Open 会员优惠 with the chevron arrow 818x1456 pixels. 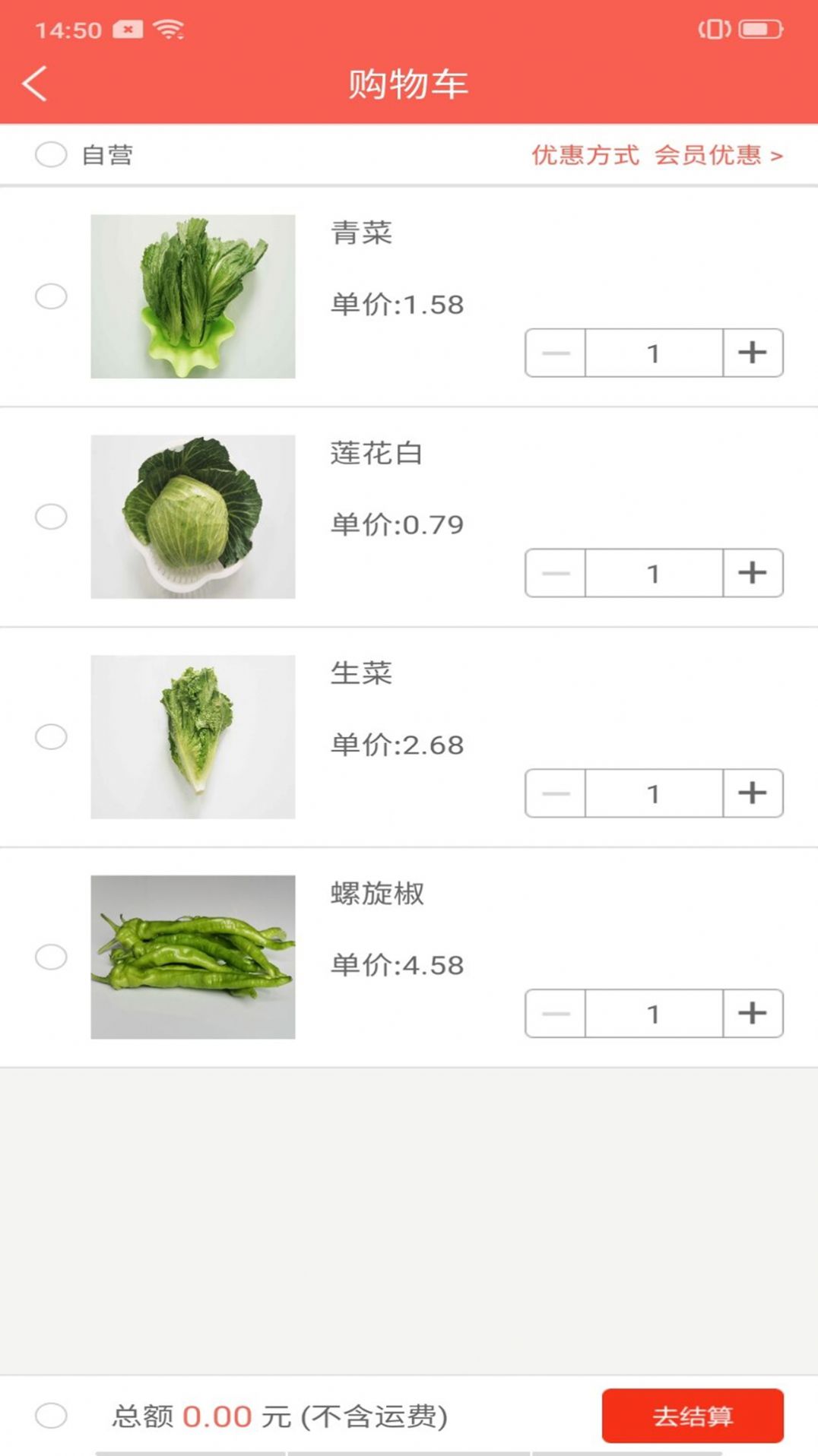point(777,155)
